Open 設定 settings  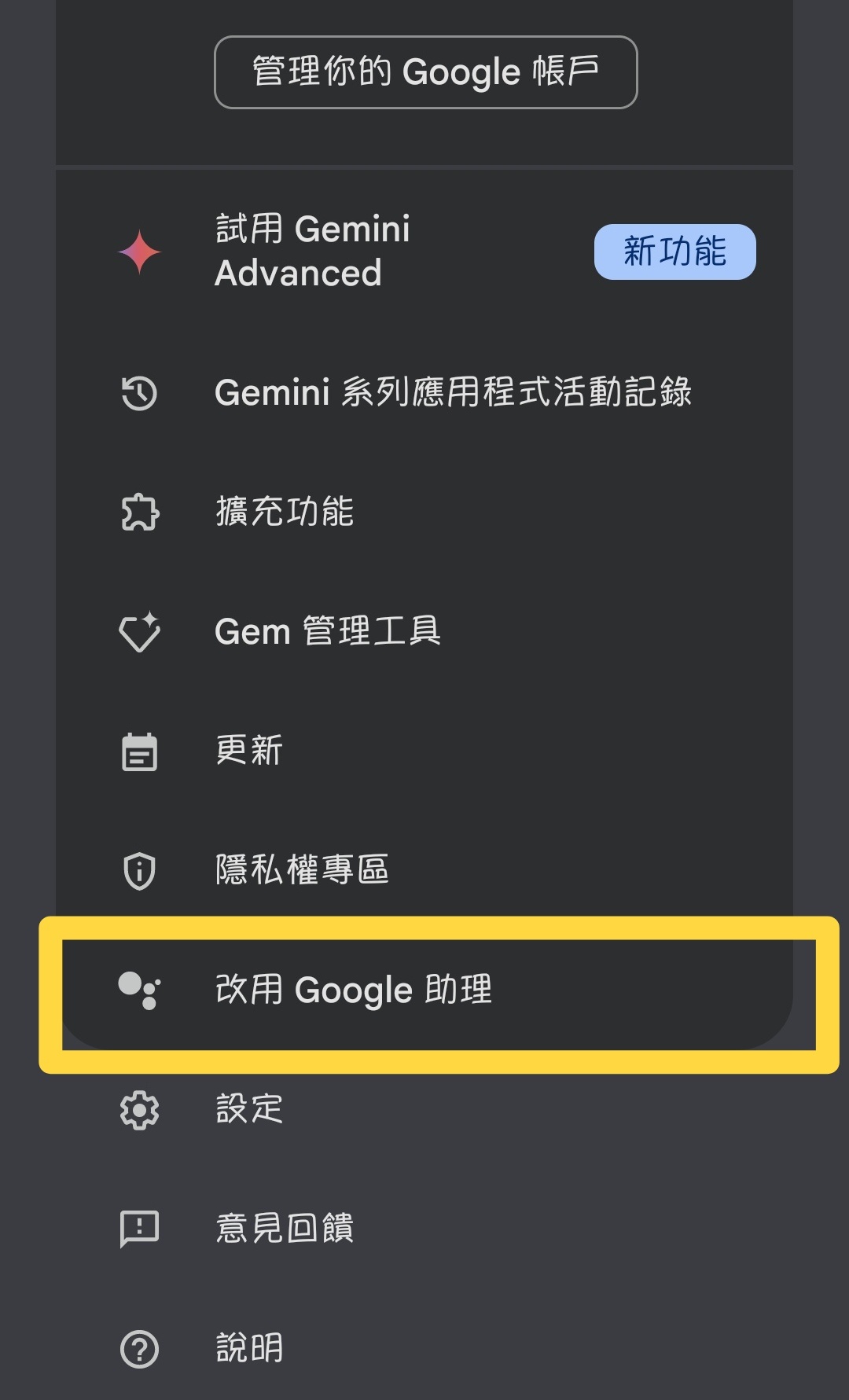tap(248, 1109)
